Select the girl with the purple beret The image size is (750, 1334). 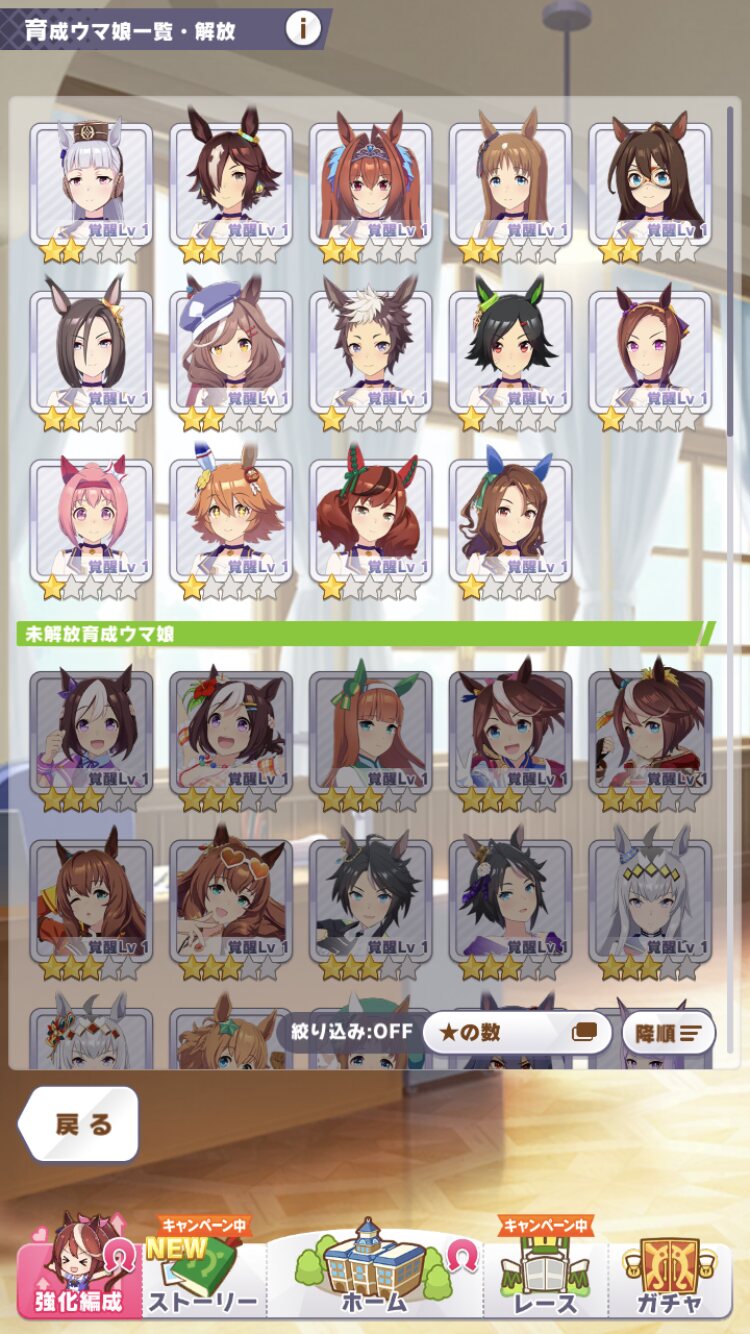231,353
